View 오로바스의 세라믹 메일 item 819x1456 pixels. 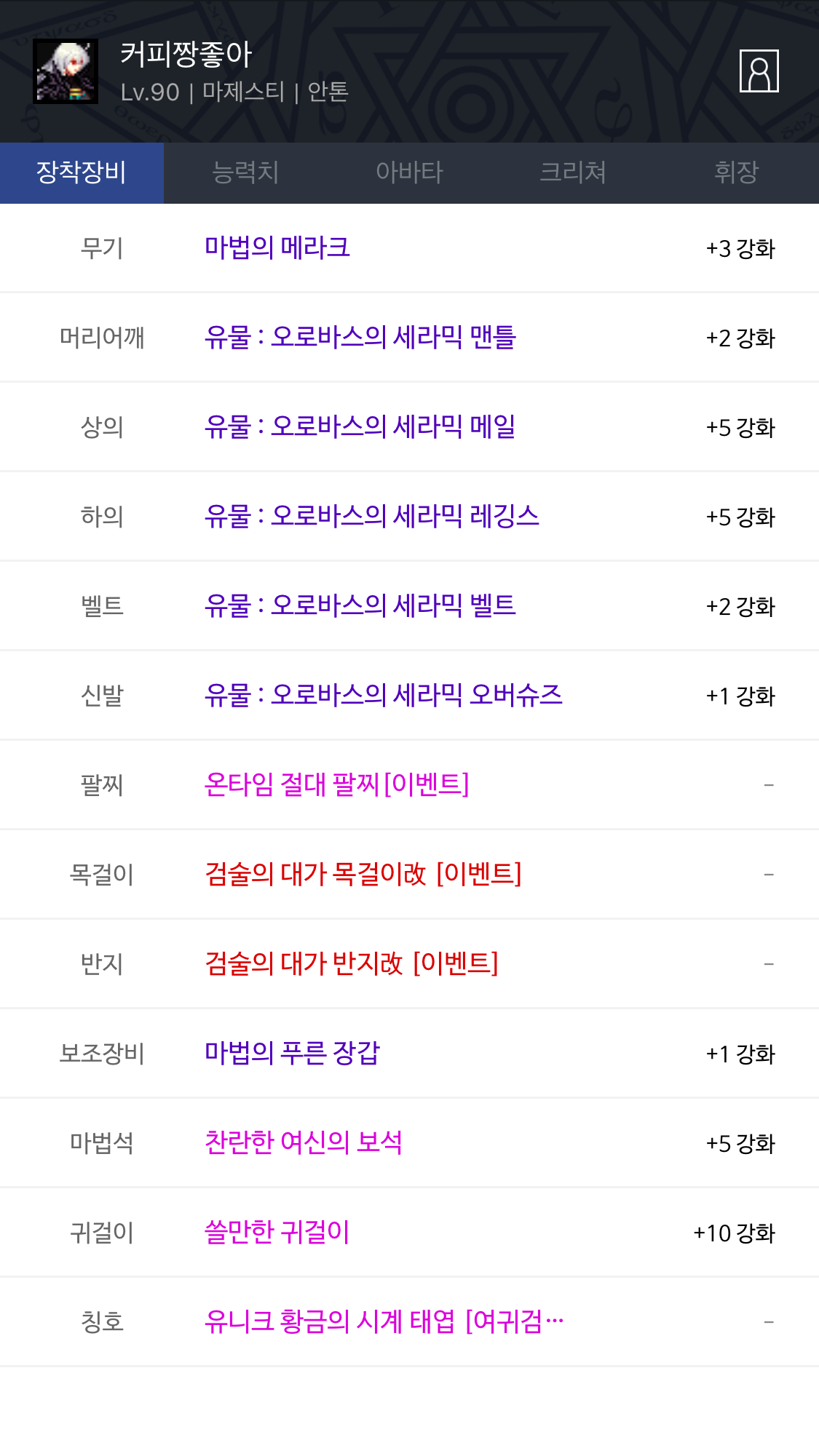coord(360,426)
